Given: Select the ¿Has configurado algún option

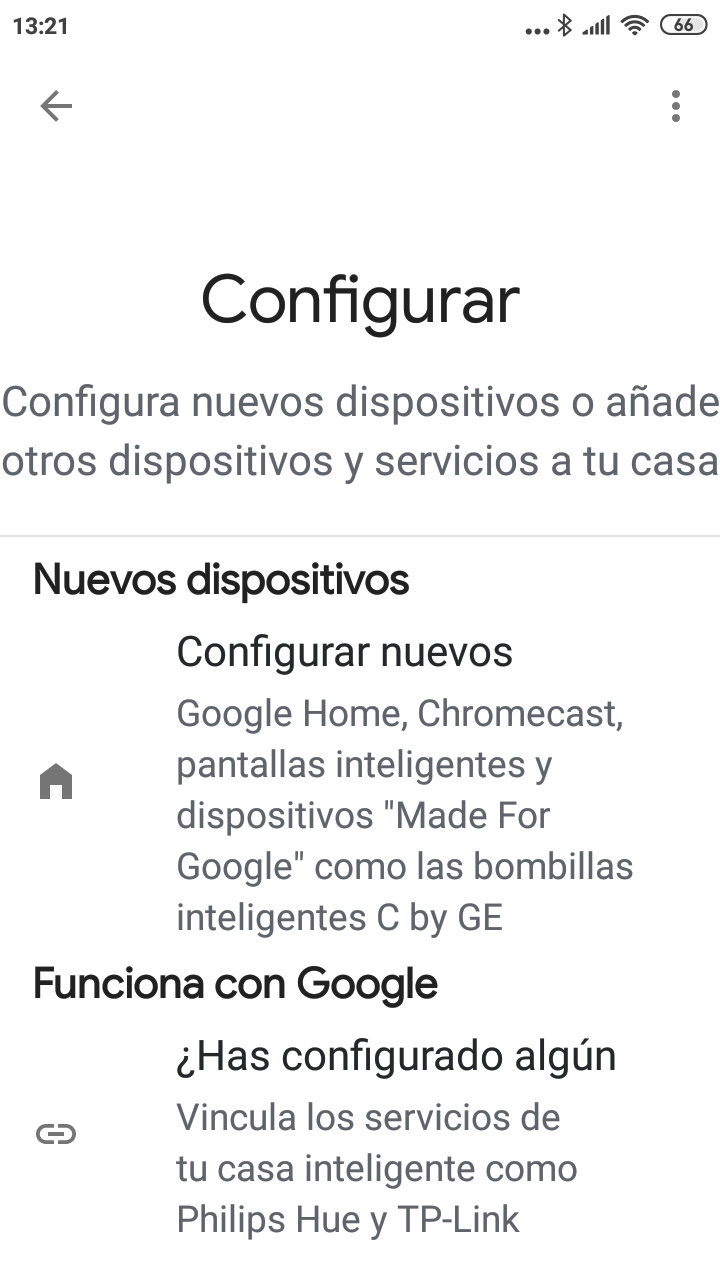Looking at the screenshot, I should tap(396, 1056).
